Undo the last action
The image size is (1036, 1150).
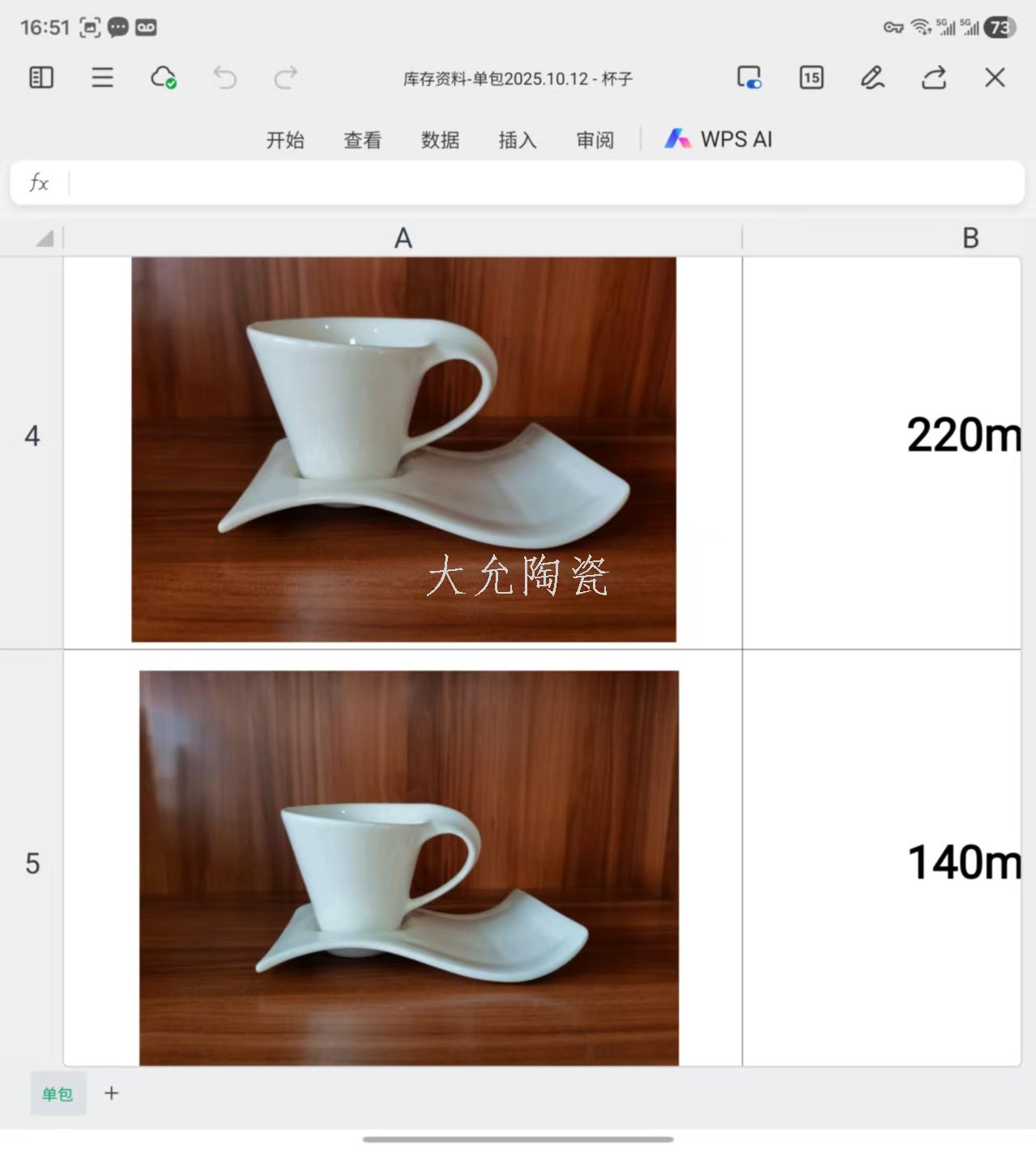[224, 78]
